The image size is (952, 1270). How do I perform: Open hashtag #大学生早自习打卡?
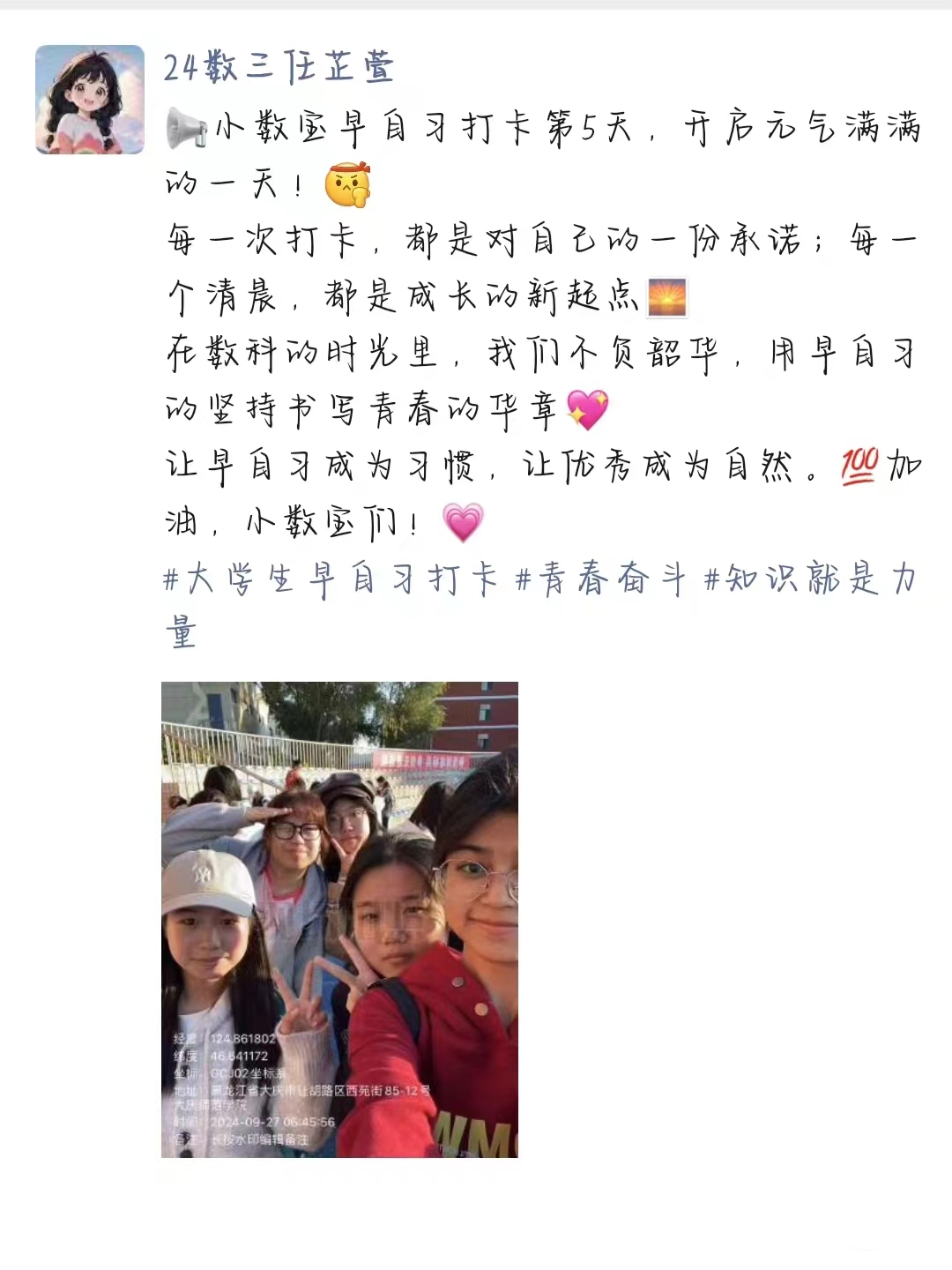pos(331,579)
